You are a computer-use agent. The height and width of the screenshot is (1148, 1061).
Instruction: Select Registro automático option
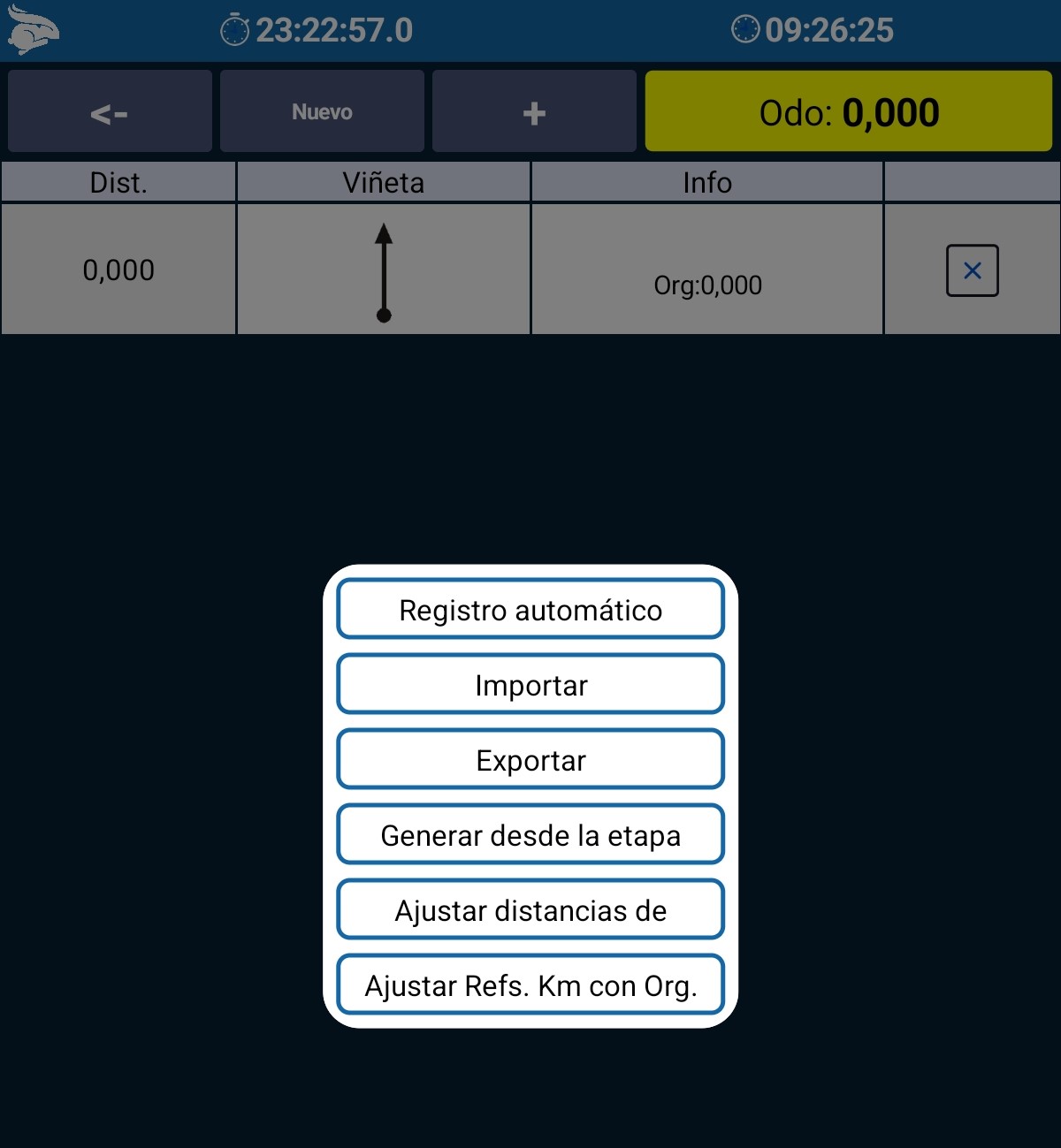pyautogui.click(x=530, y=609)
